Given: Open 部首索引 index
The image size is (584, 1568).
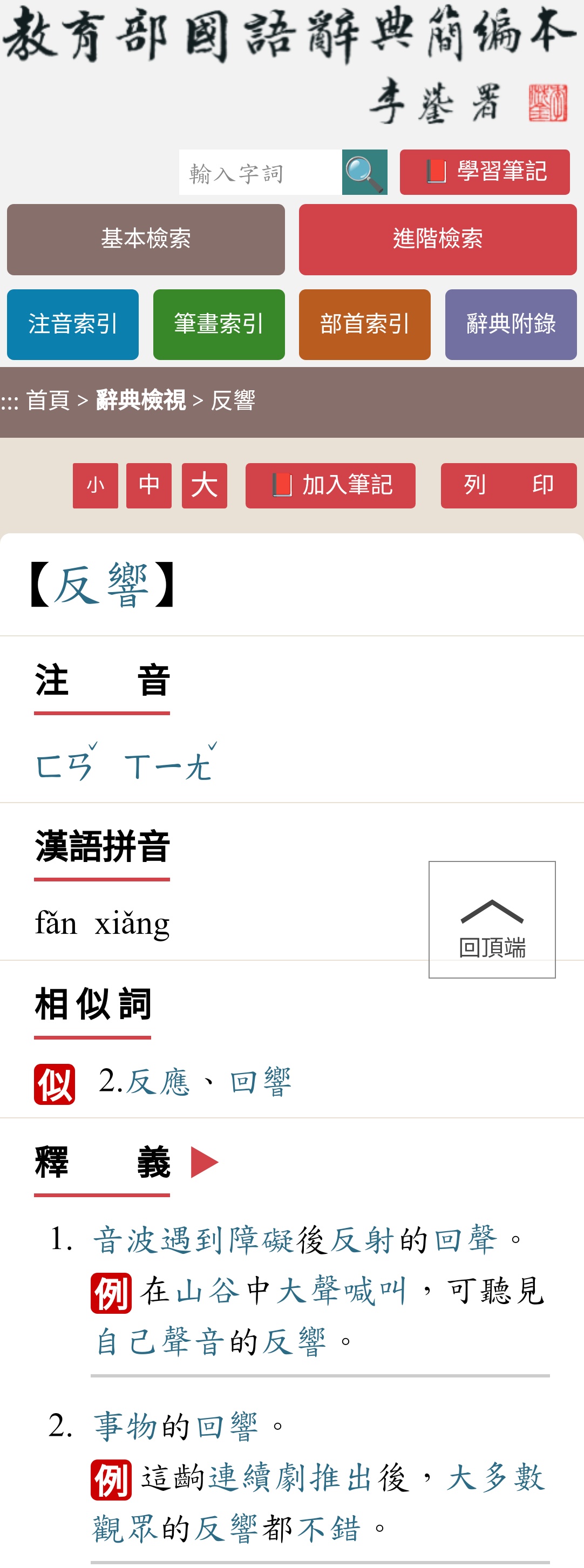Looking at the screenshot, I should (364, 324).
